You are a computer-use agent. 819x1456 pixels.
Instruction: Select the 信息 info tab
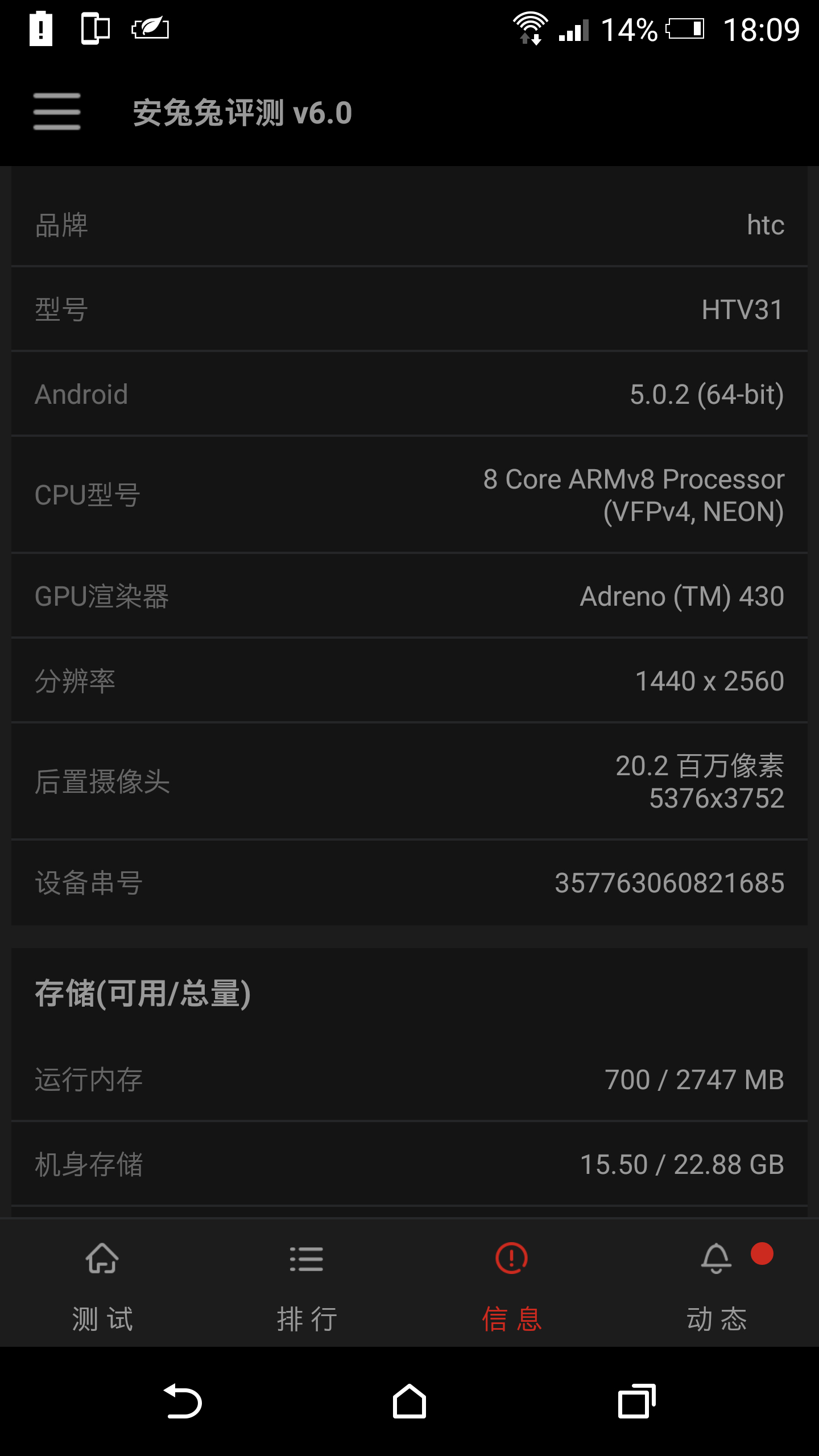point(512,1287)
